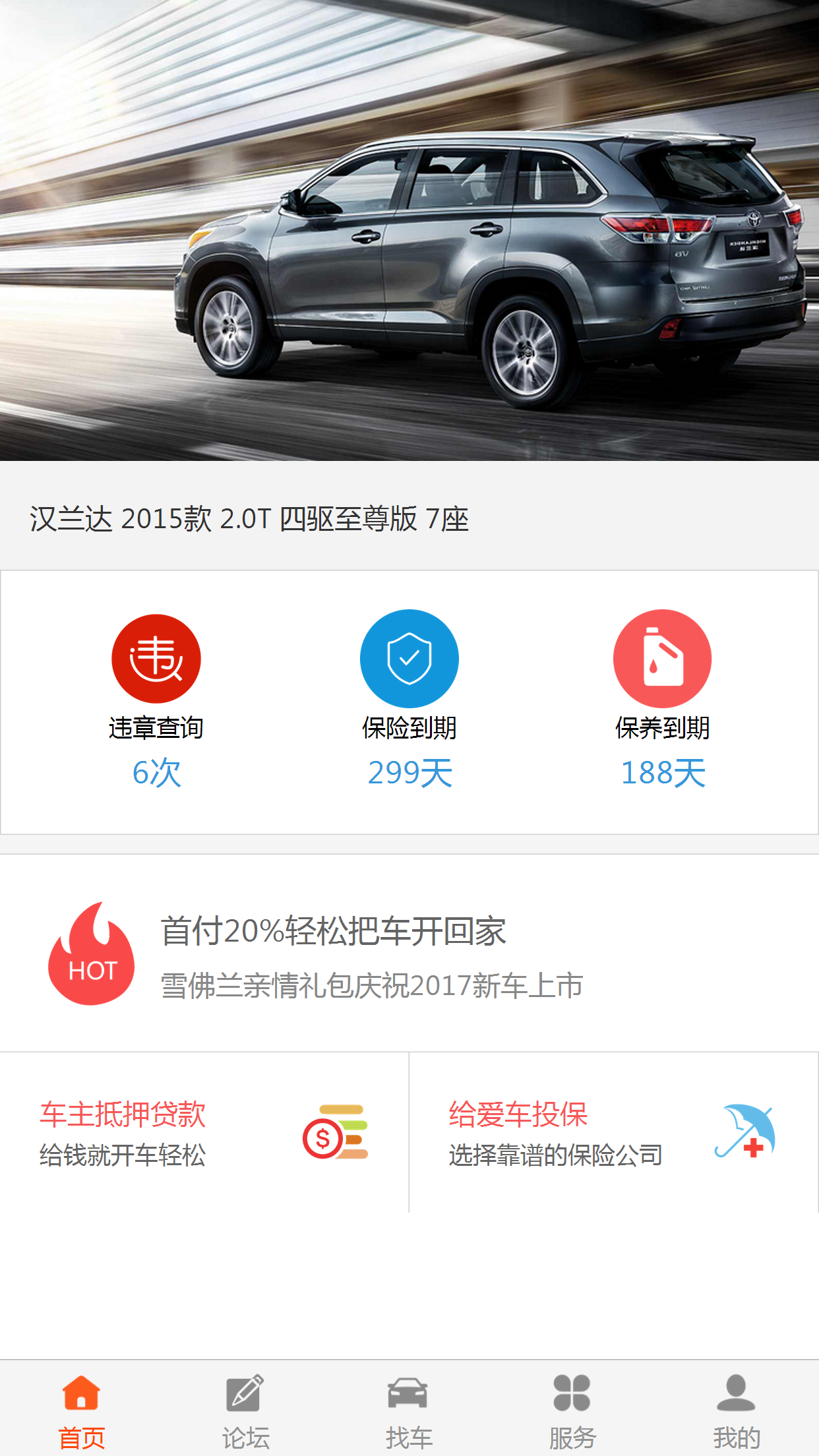Open 给爱车投保 insurance card

coord(613,1133)
